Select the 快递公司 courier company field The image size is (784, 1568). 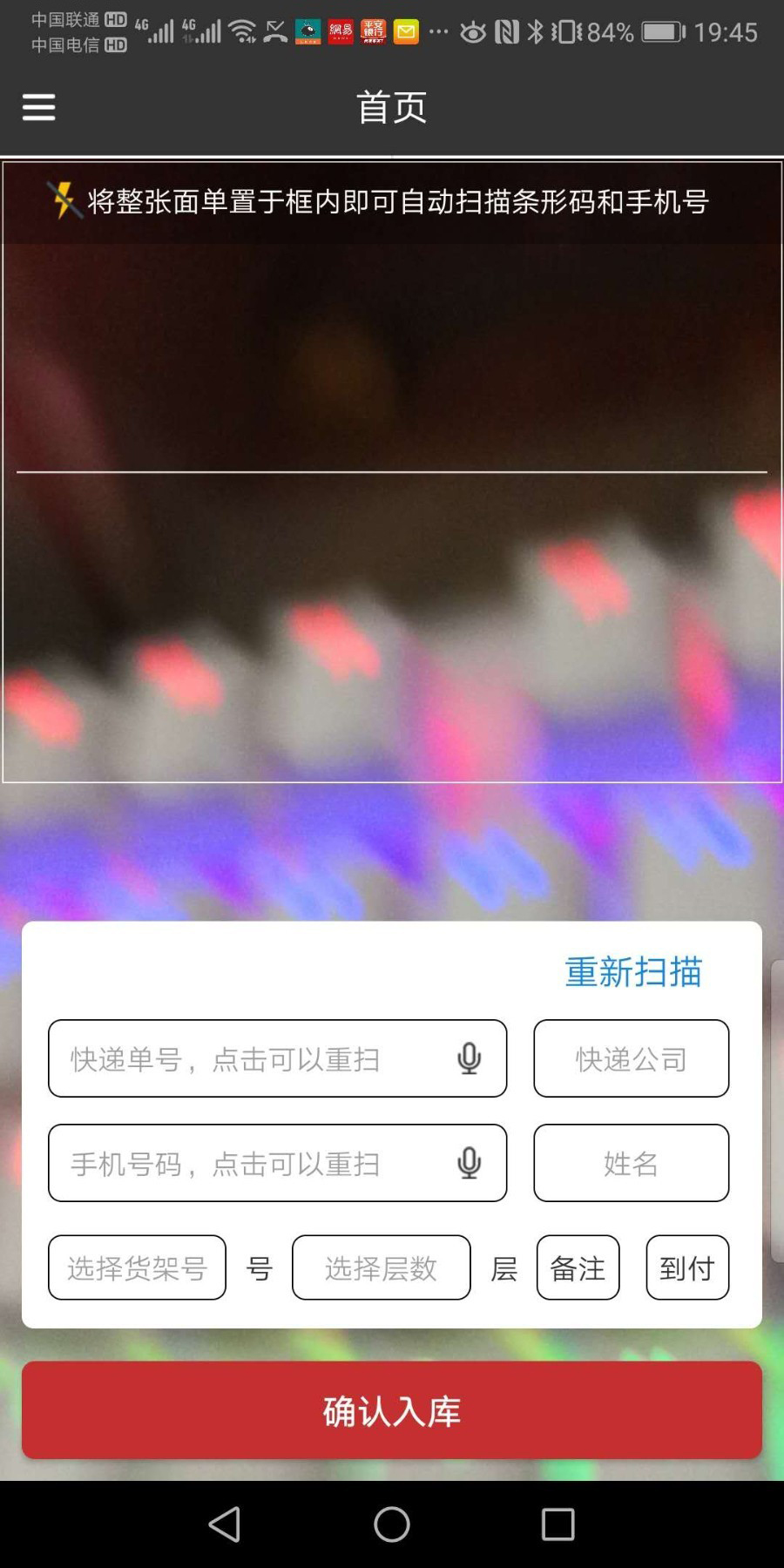(631, 1058)
